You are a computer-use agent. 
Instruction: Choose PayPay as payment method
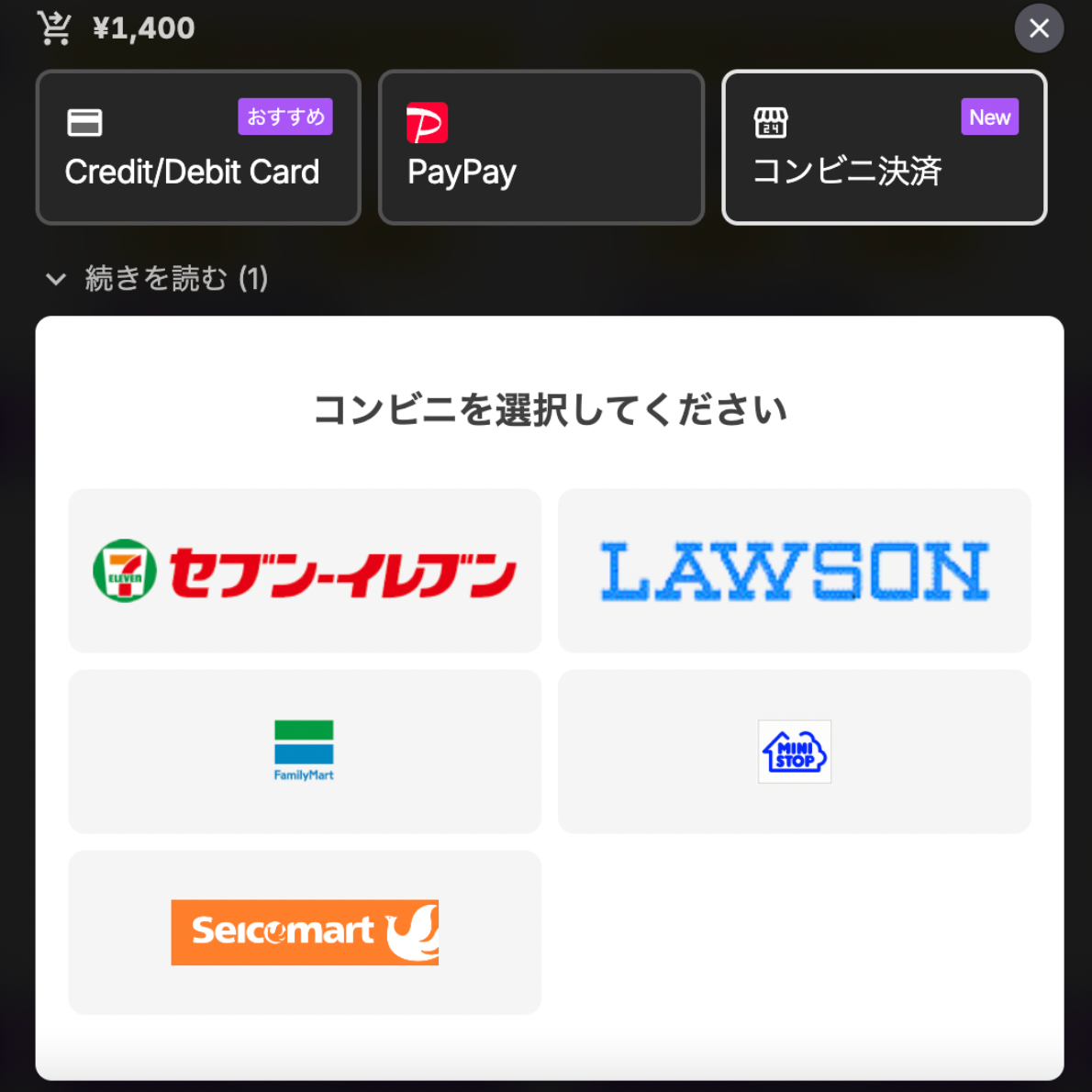pyautogui.click(x=540, y=148)
